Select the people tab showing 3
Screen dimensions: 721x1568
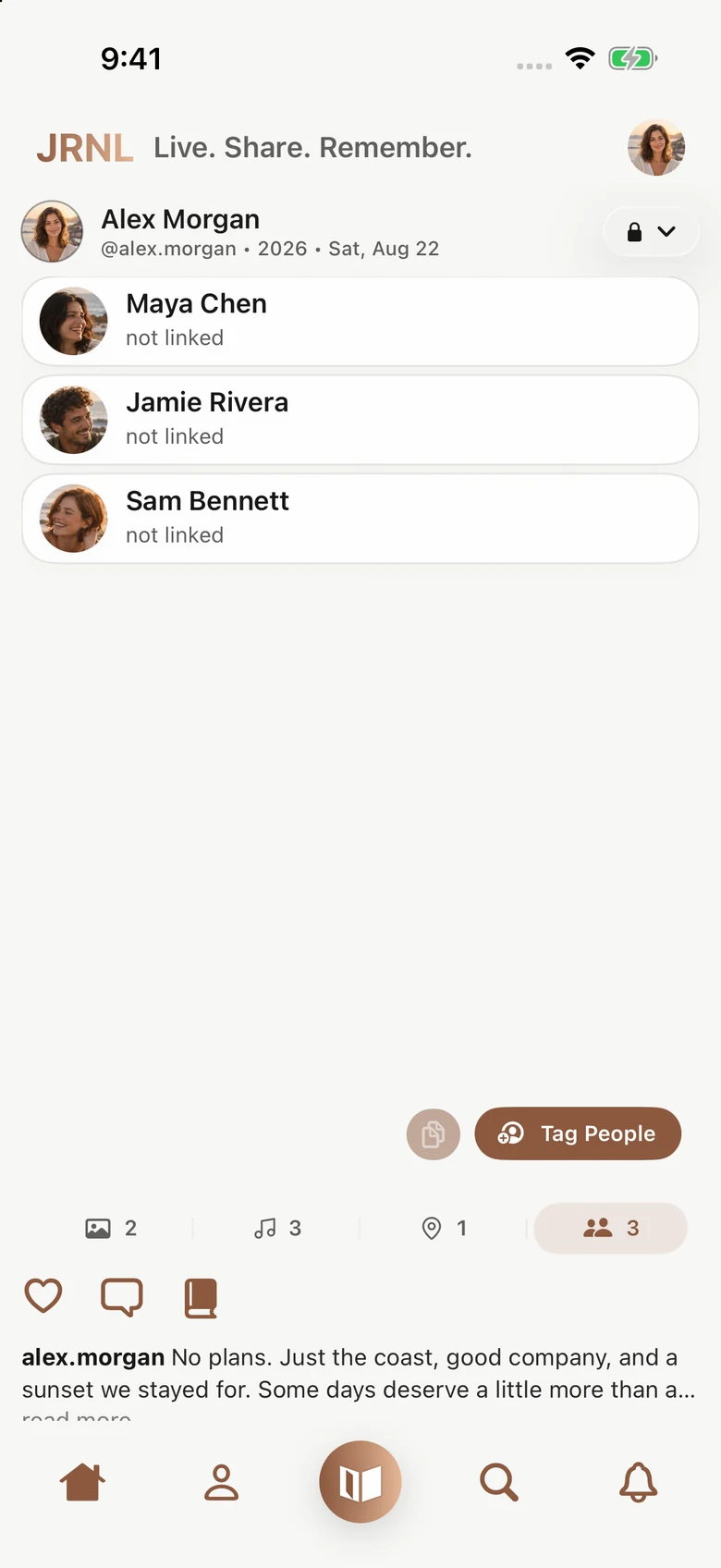611,1228
